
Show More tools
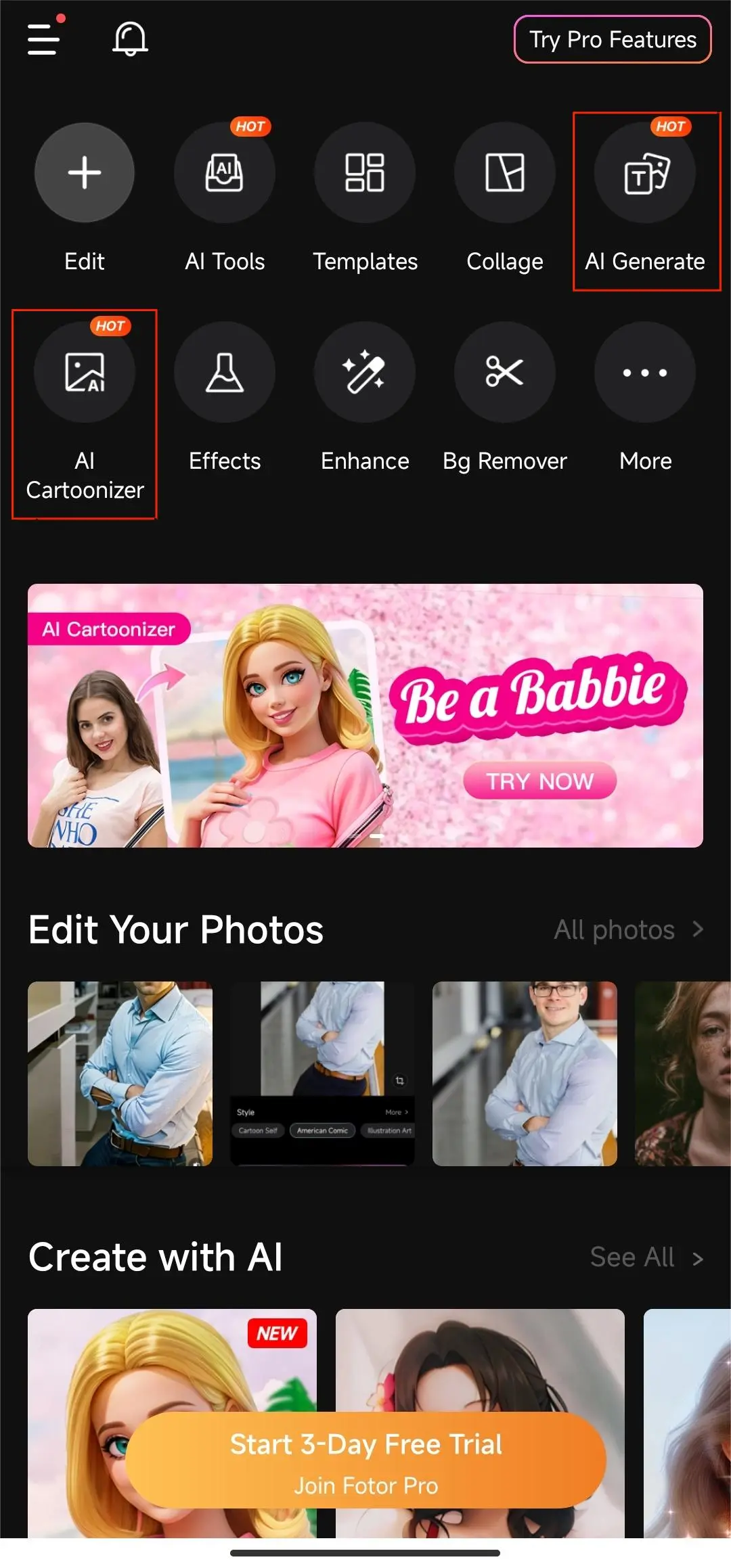(645, 372)
